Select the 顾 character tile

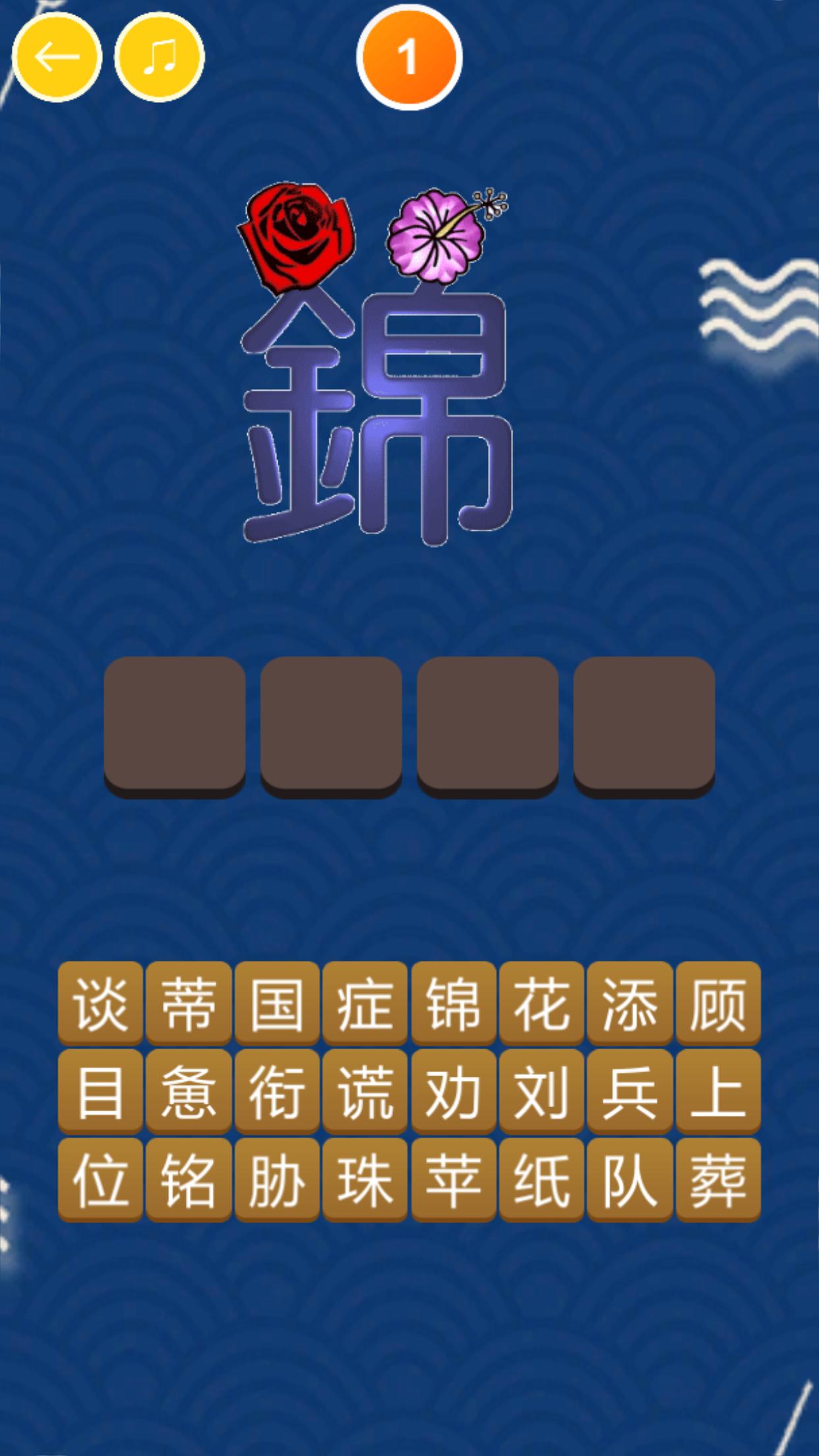[718, 1004]
